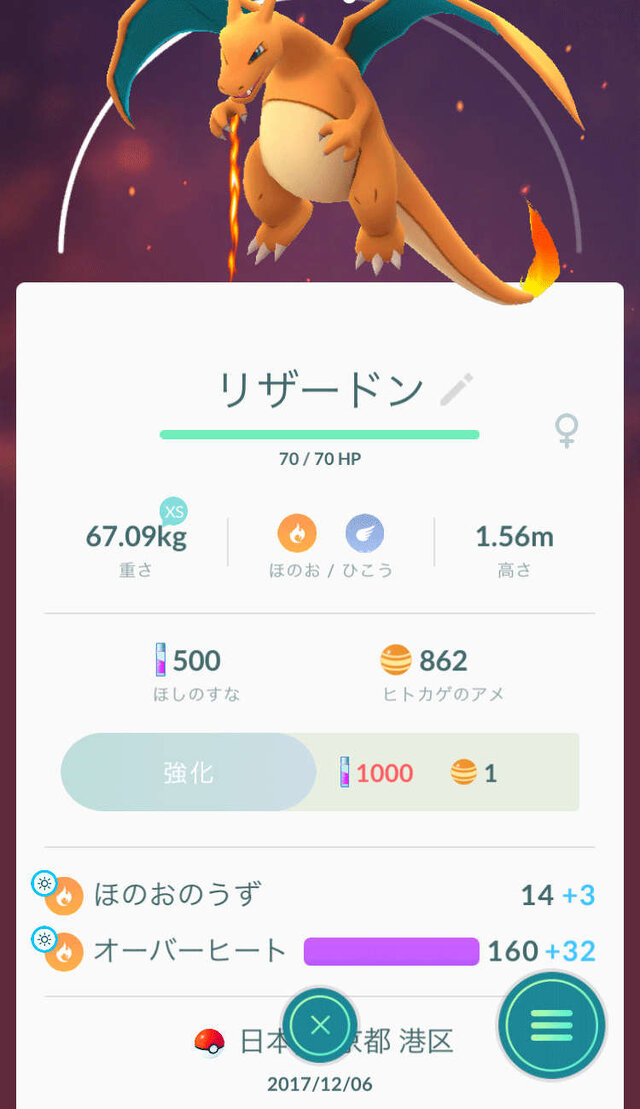Tap the 強化 power up button
The image size is (640, 1109).
tap(188, 773)
